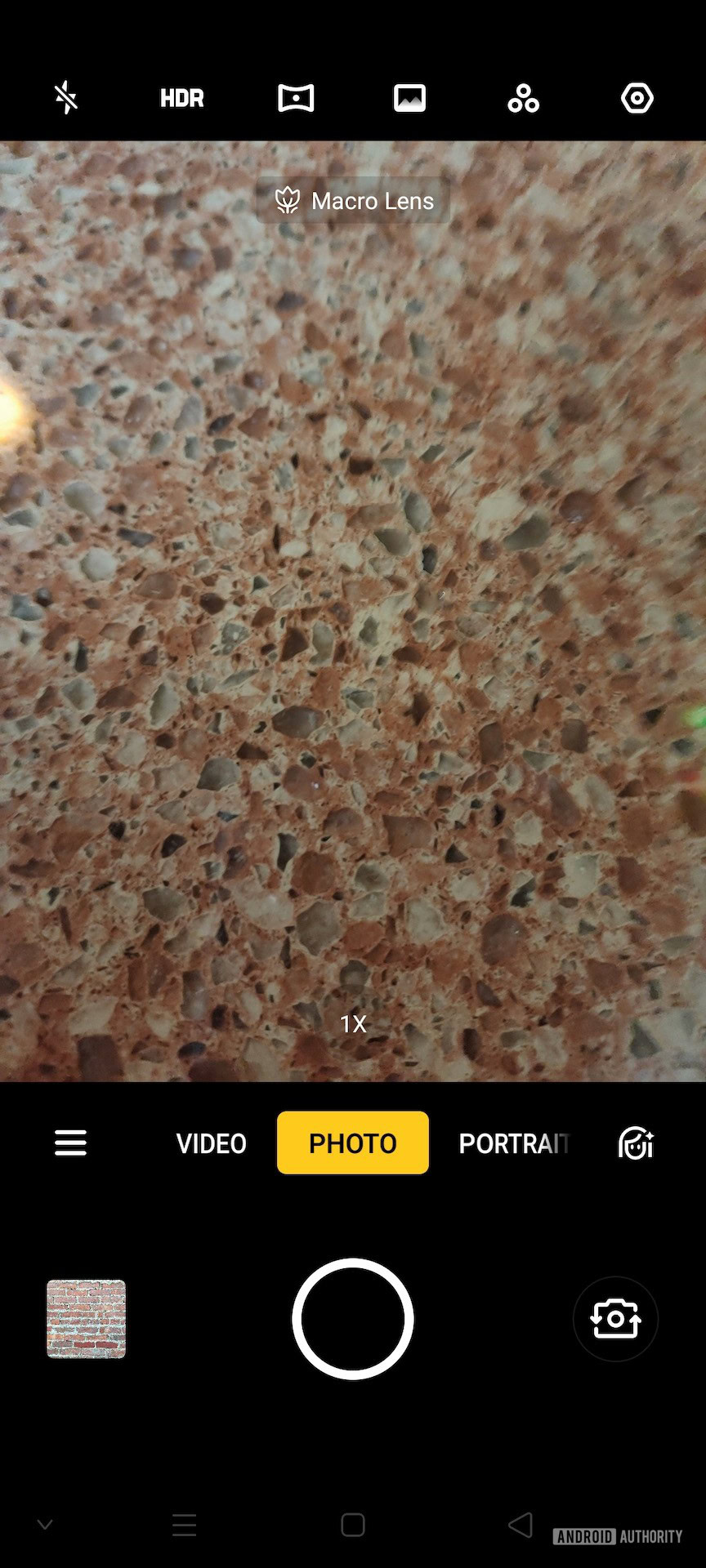706x1568 pixels.
Task: Open the filters icon
Action: [523, 99]
